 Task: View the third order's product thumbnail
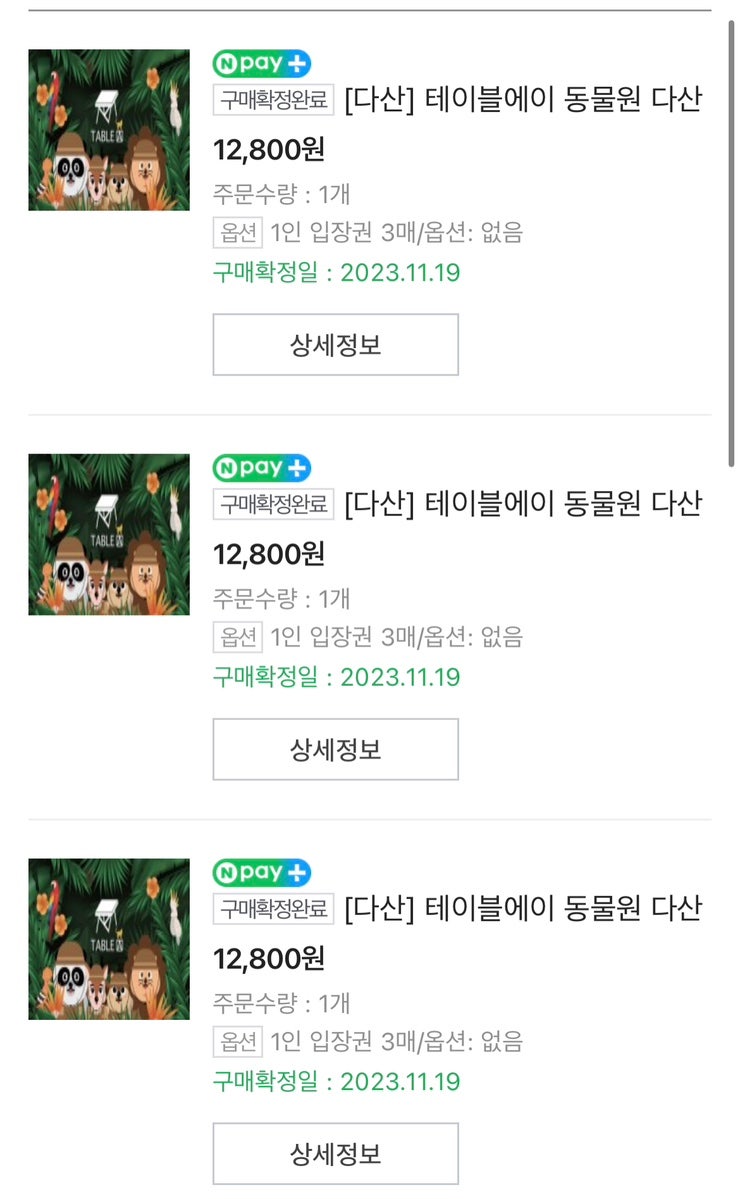109,939
